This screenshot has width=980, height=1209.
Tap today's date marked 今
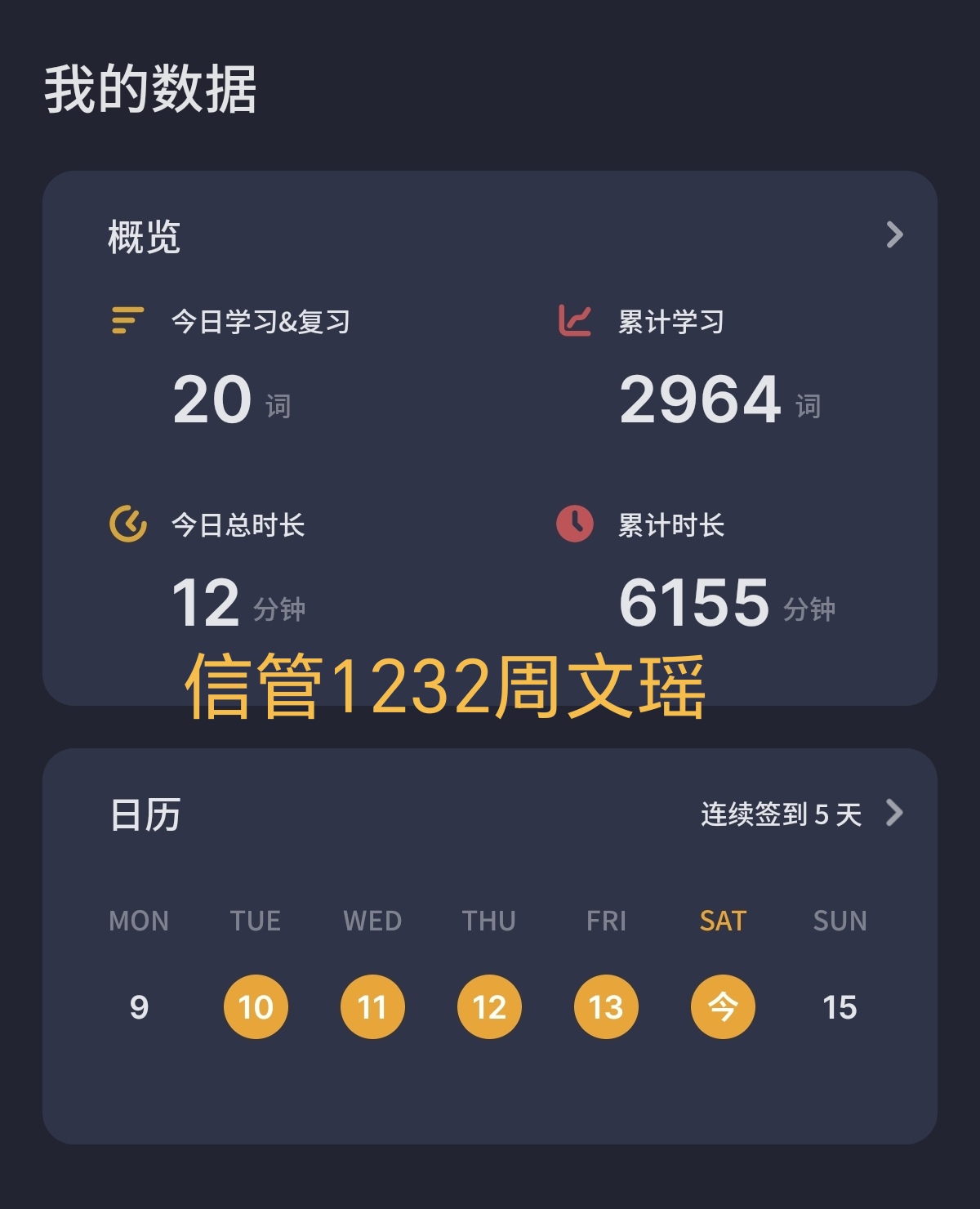coord(723,1006)
